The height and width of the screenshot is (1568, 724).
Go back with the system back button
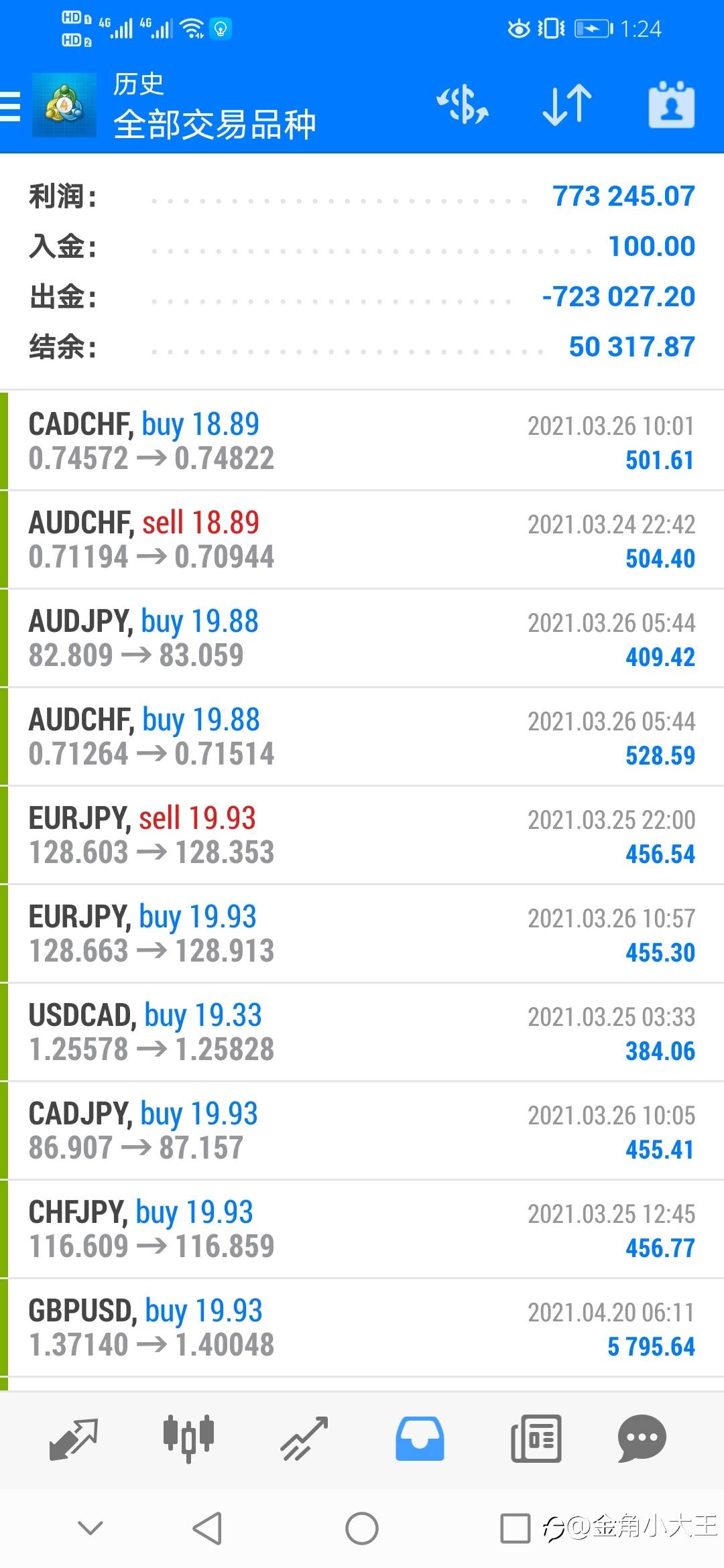[x=207, y=1528]
